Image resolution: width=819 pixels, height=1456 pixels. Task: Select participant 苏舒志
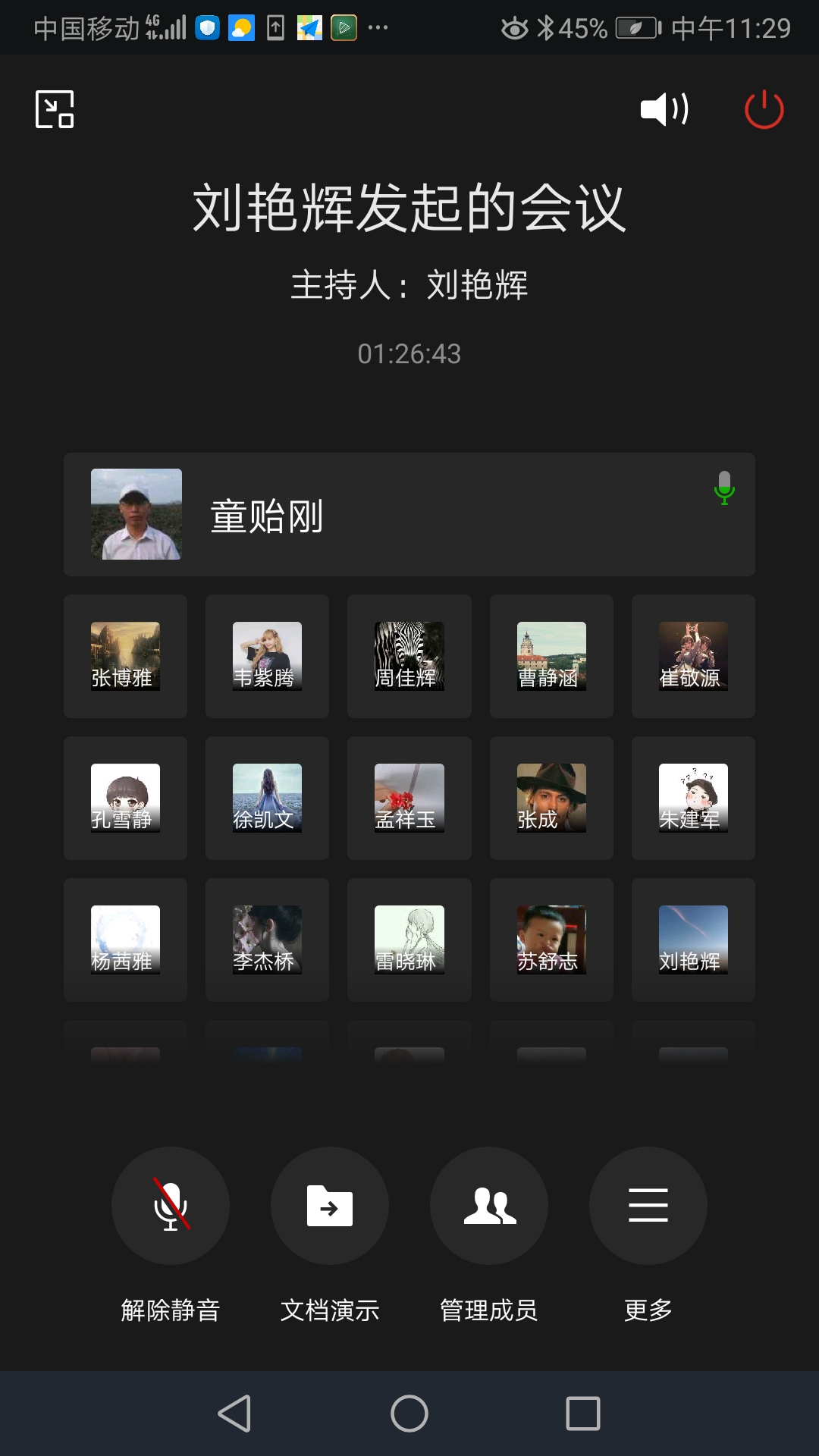click(x=551, y=940)
